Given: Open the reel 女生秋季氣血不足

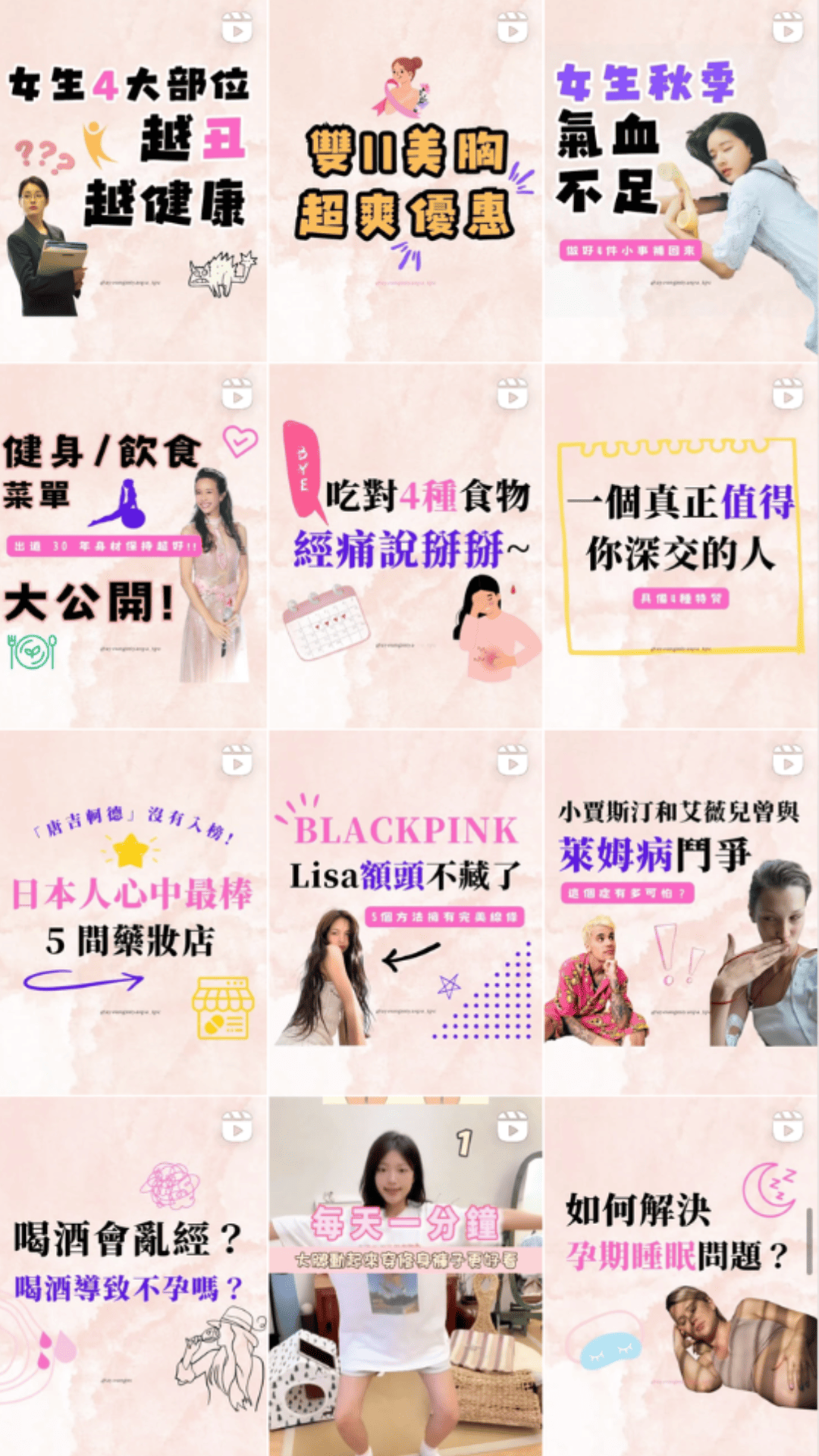Looking at the screenshot, I should point(681,182).
